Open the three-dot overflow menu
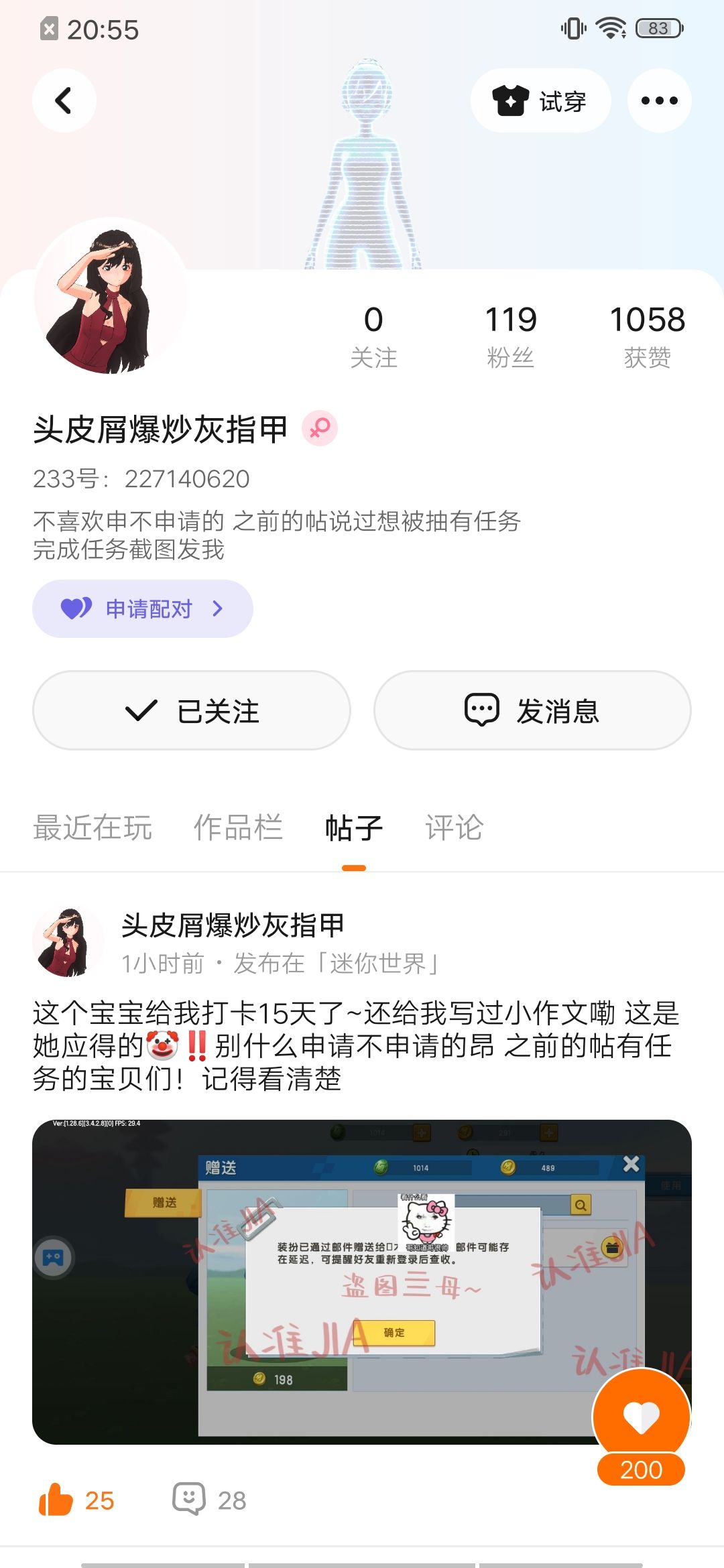724x1568 pixels. click(x=659, y=101)
